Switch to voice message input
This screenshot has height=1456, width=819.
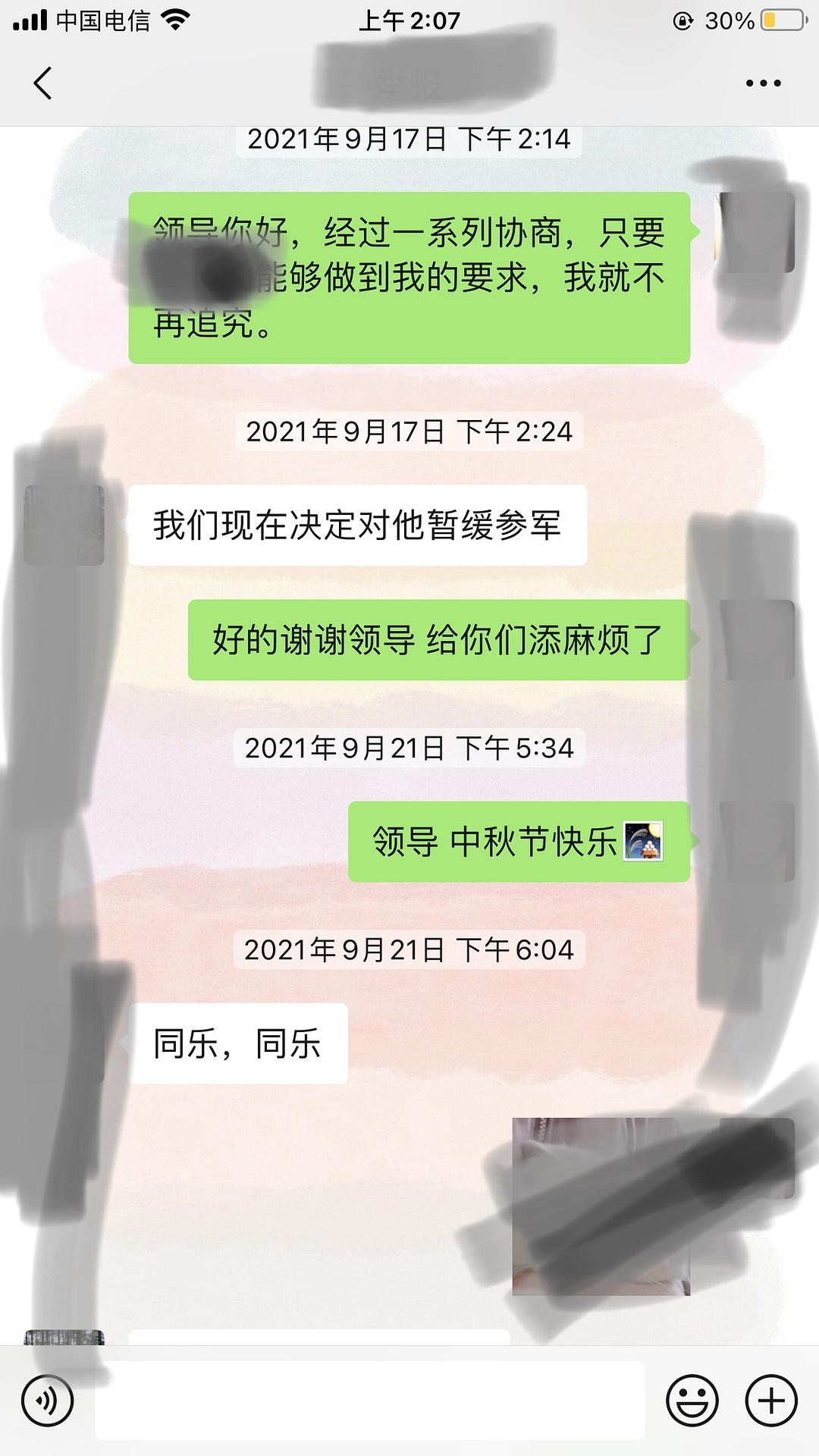click(x=48, y=1400)
